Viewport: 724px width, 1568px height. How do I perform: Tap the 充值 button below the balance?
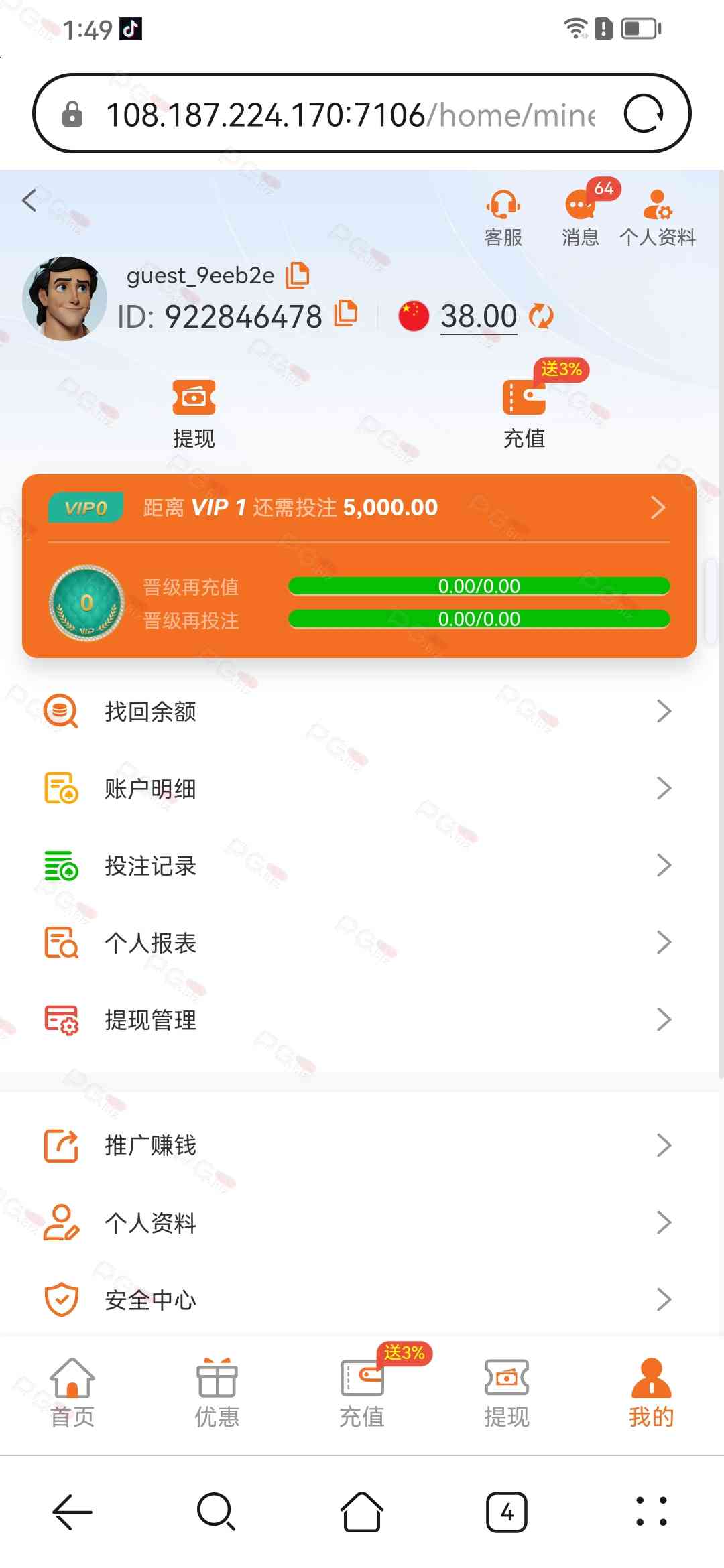click(x=524, y=413)
